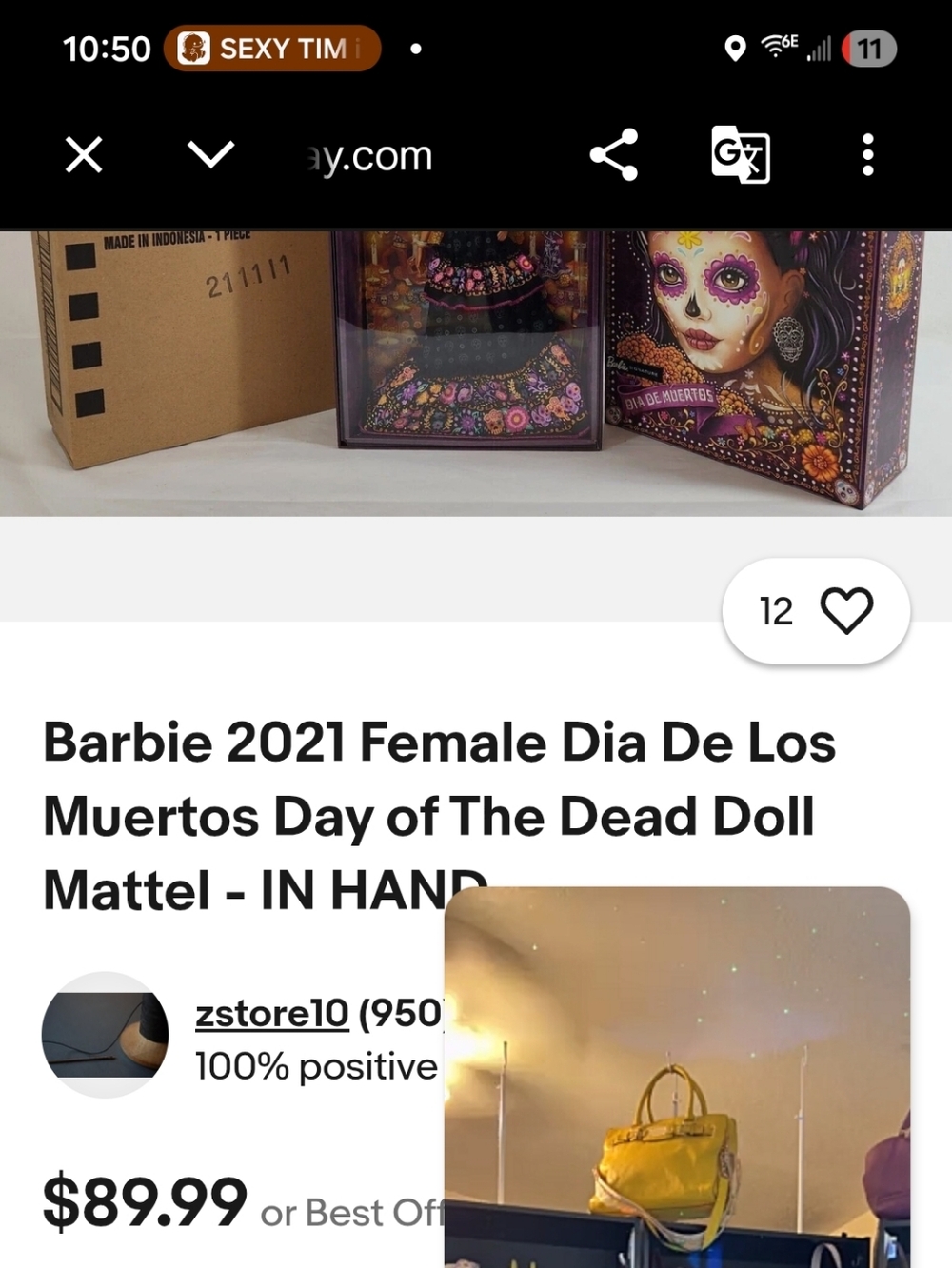Tap the cellular signal strength icon
Screen dimensions: 952x1268
pos(821,50)
